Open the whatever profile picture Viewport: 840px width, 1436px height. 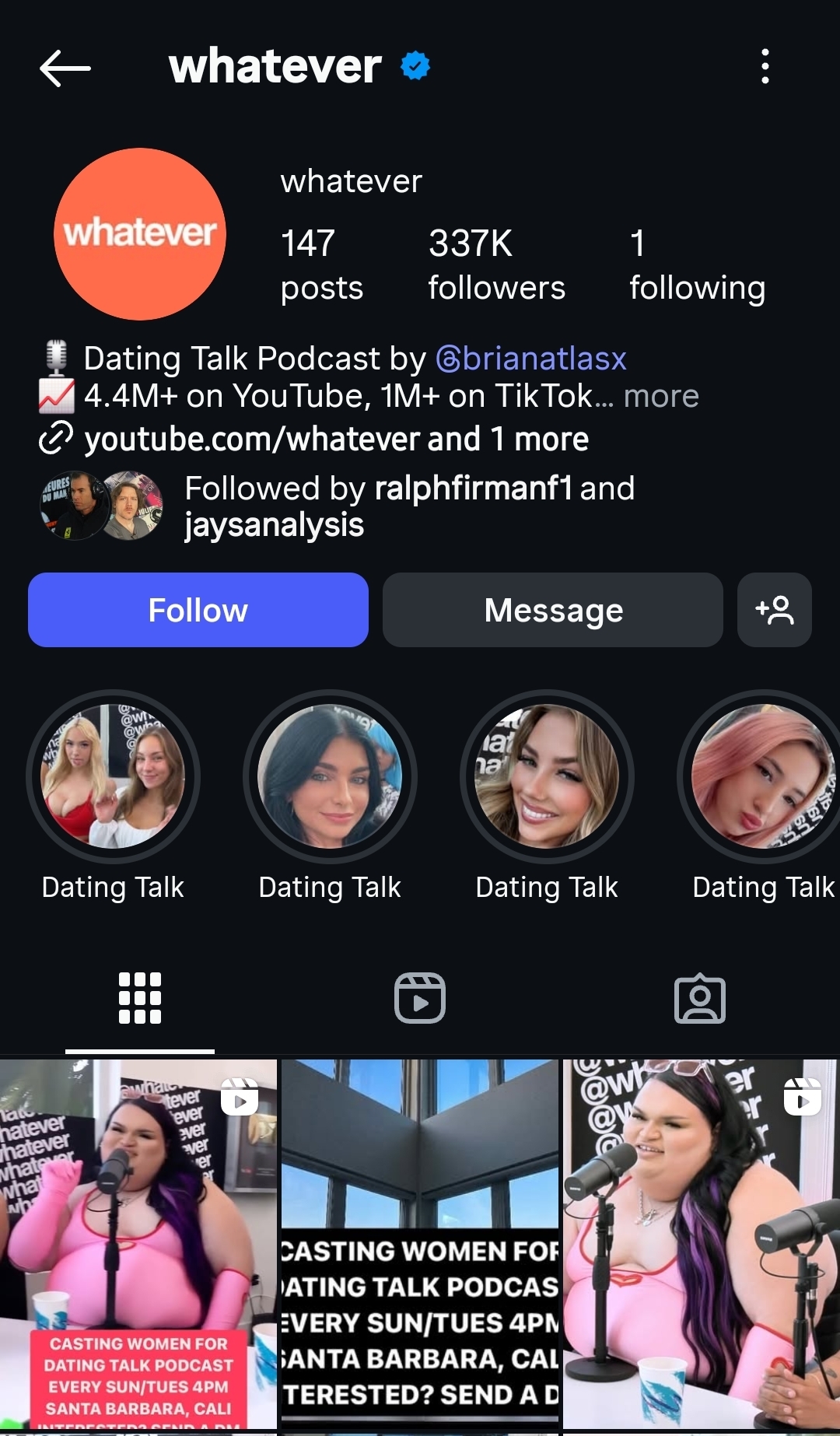(140, 234)
